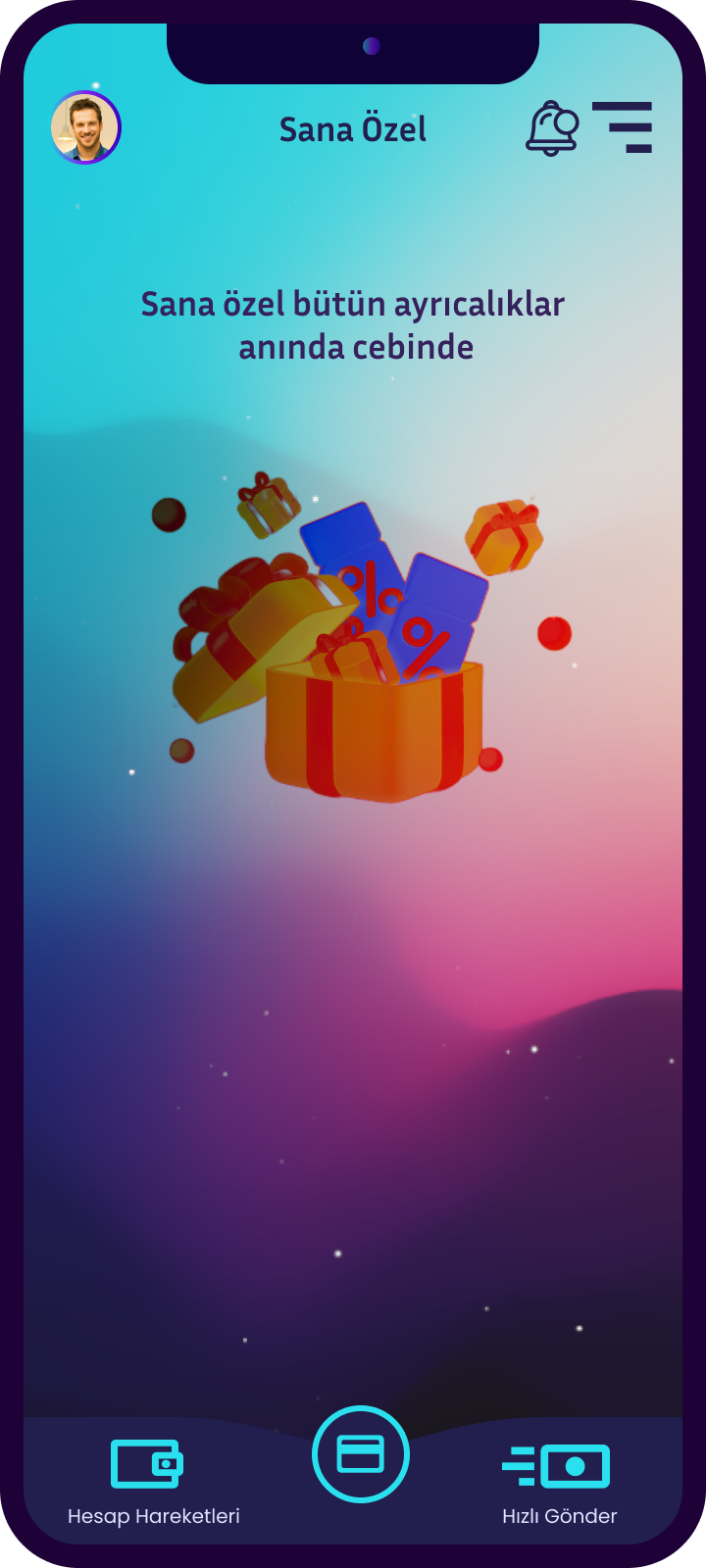Open the profile avatar photo
The width and height of the screenshot is (706, 1568).
[x=86, y=127]
